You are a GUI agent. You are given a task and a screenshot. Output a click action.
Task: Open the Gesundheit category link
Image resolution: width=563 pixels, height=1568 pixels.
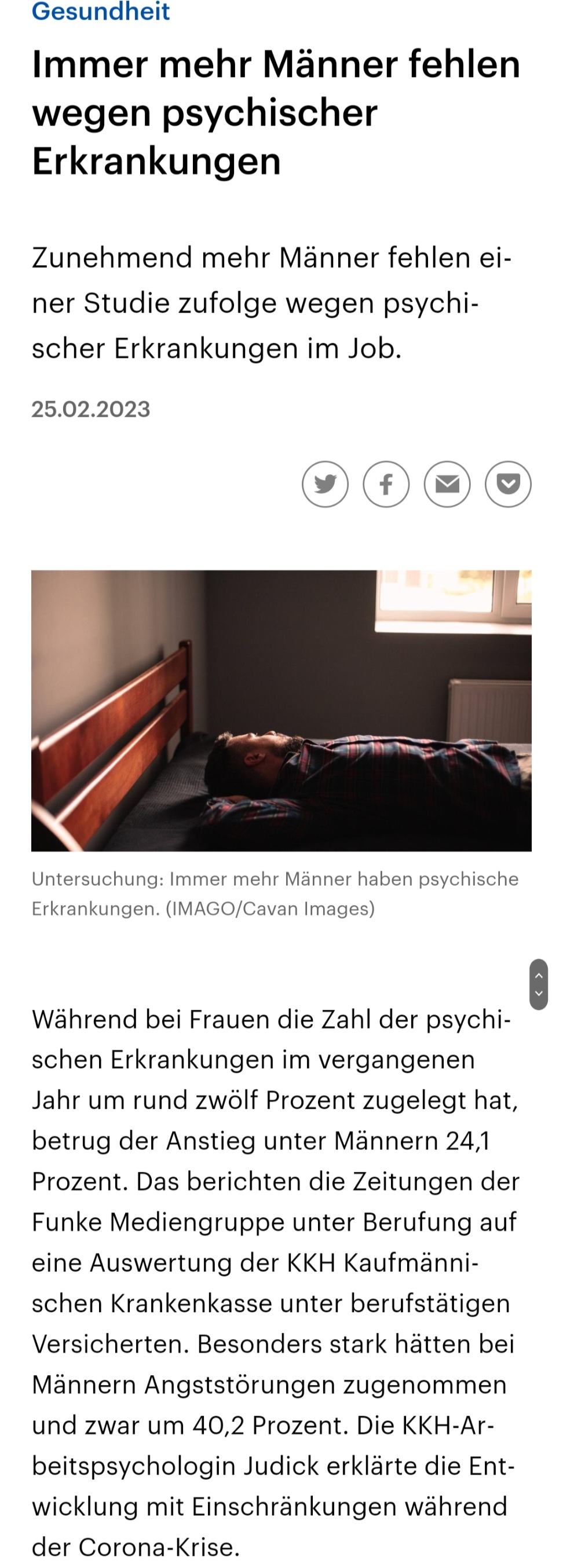[100, 11]
